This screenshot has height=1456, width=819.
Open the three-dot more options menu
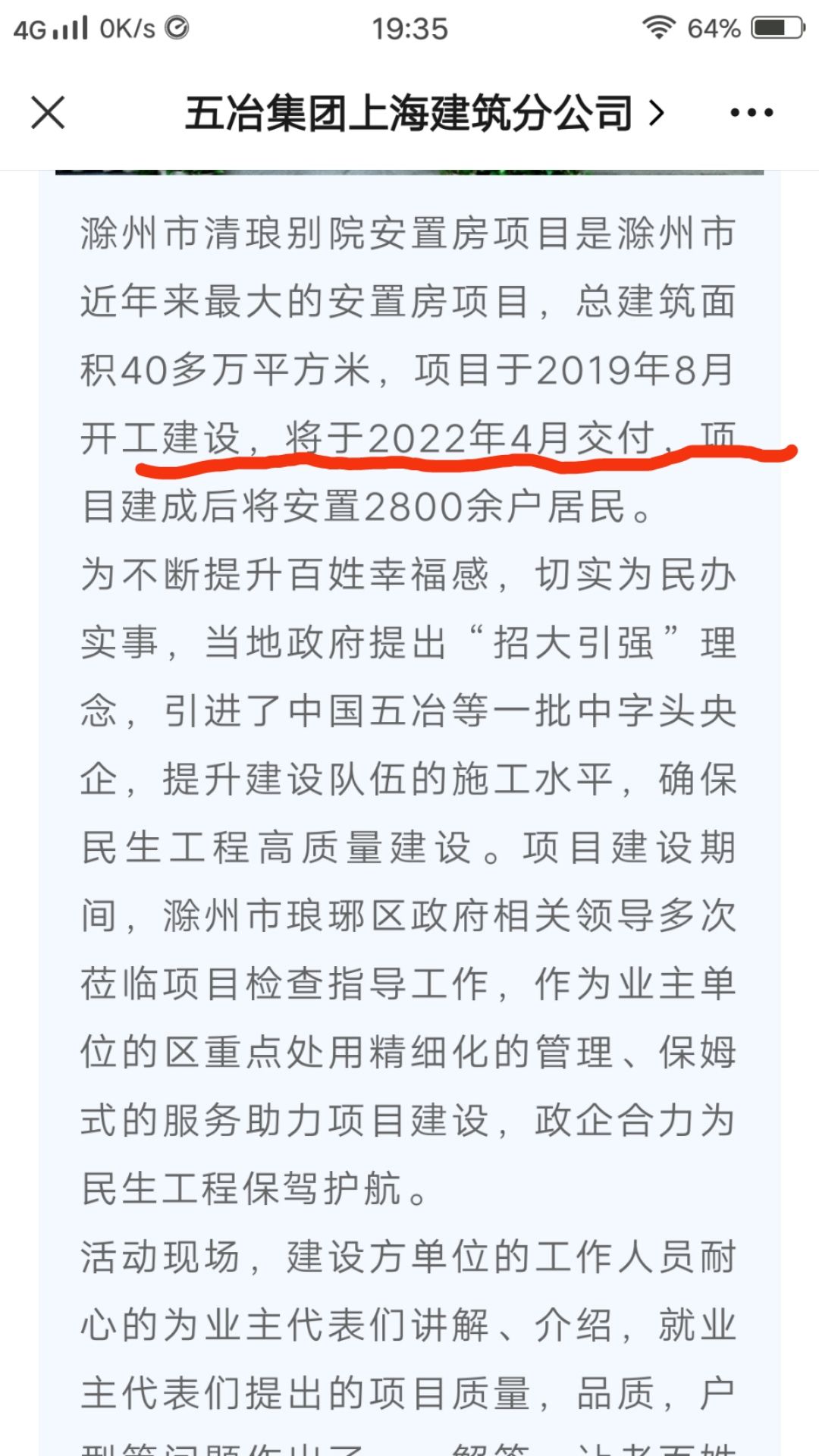(x=751, y=113)
